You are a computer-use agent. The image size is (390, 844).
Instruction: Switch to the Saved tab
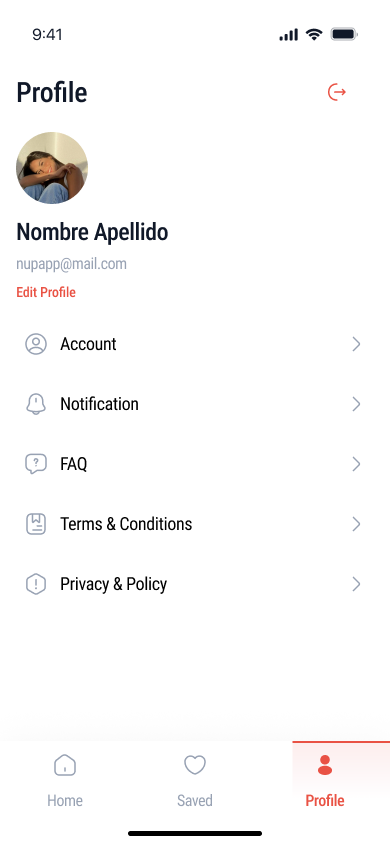coord(195,780)
